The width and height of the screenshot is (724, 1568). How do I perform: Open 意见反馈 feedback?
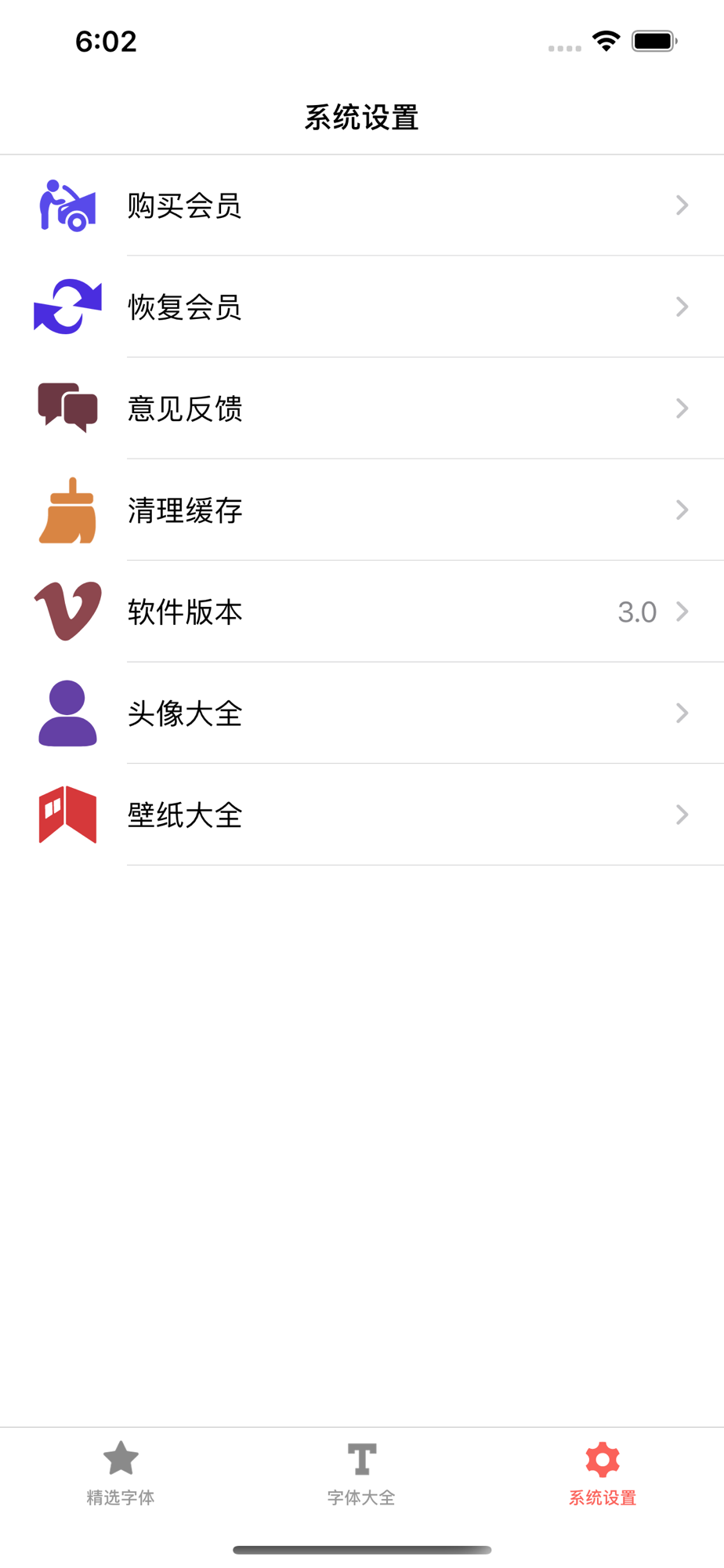pyautogui.click(x=362, y=408)
